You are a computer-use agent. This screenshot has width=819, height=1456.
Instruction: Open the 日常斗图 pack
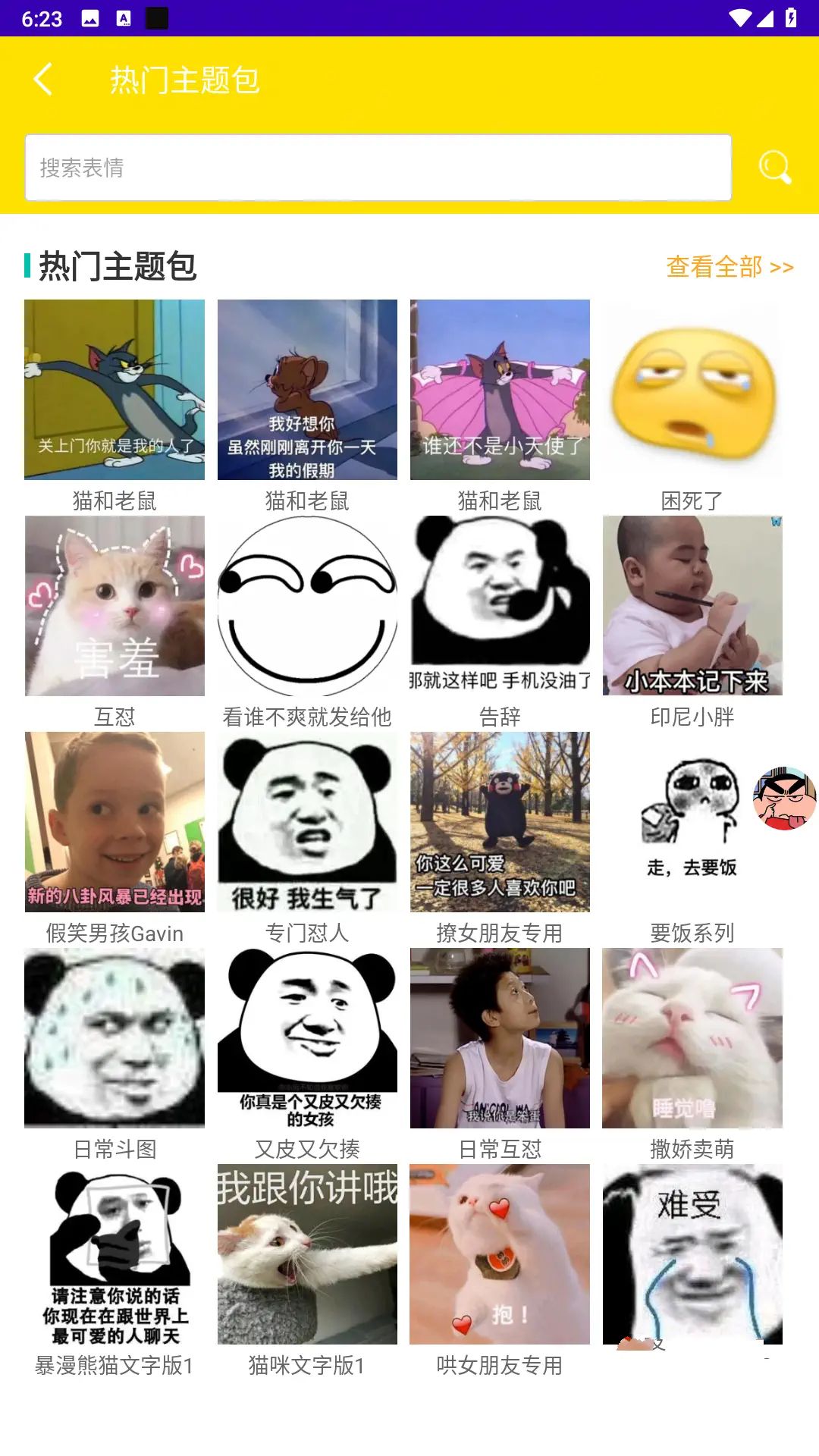[x=115, y=1038]
